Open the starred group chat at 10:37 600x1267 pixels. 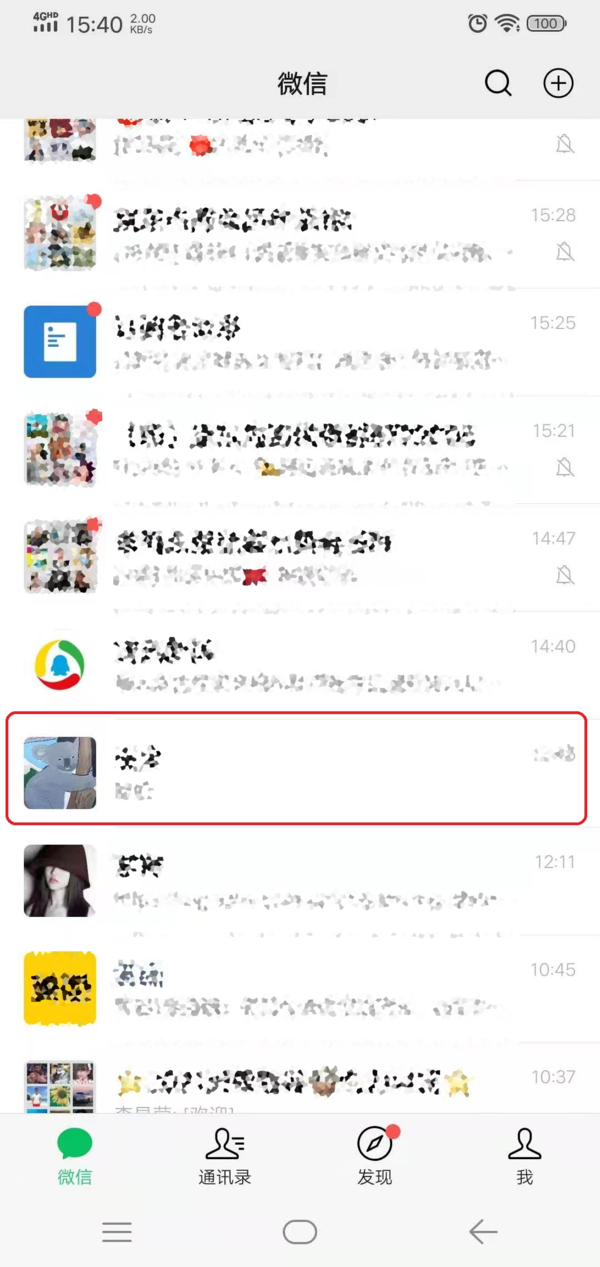coord(300,1086)
